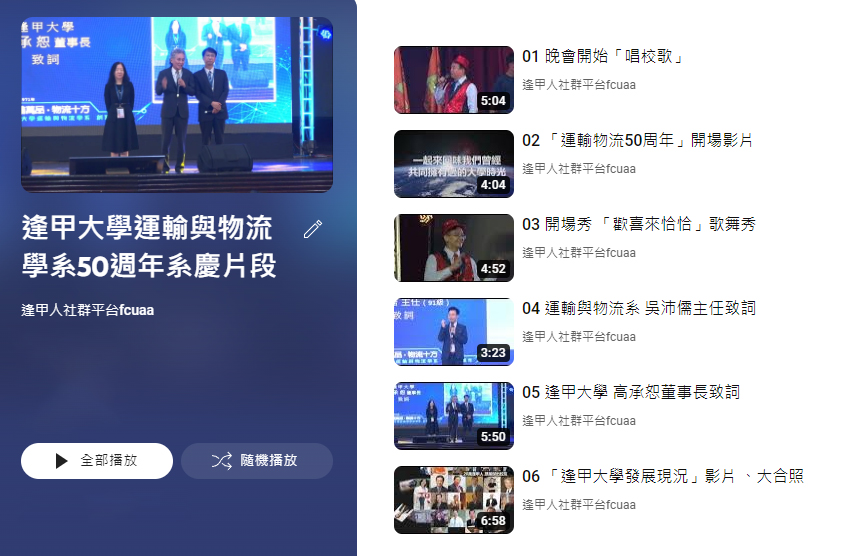
Task: Start 隨機播放 shuffle playback
Action: coord(257,461)
